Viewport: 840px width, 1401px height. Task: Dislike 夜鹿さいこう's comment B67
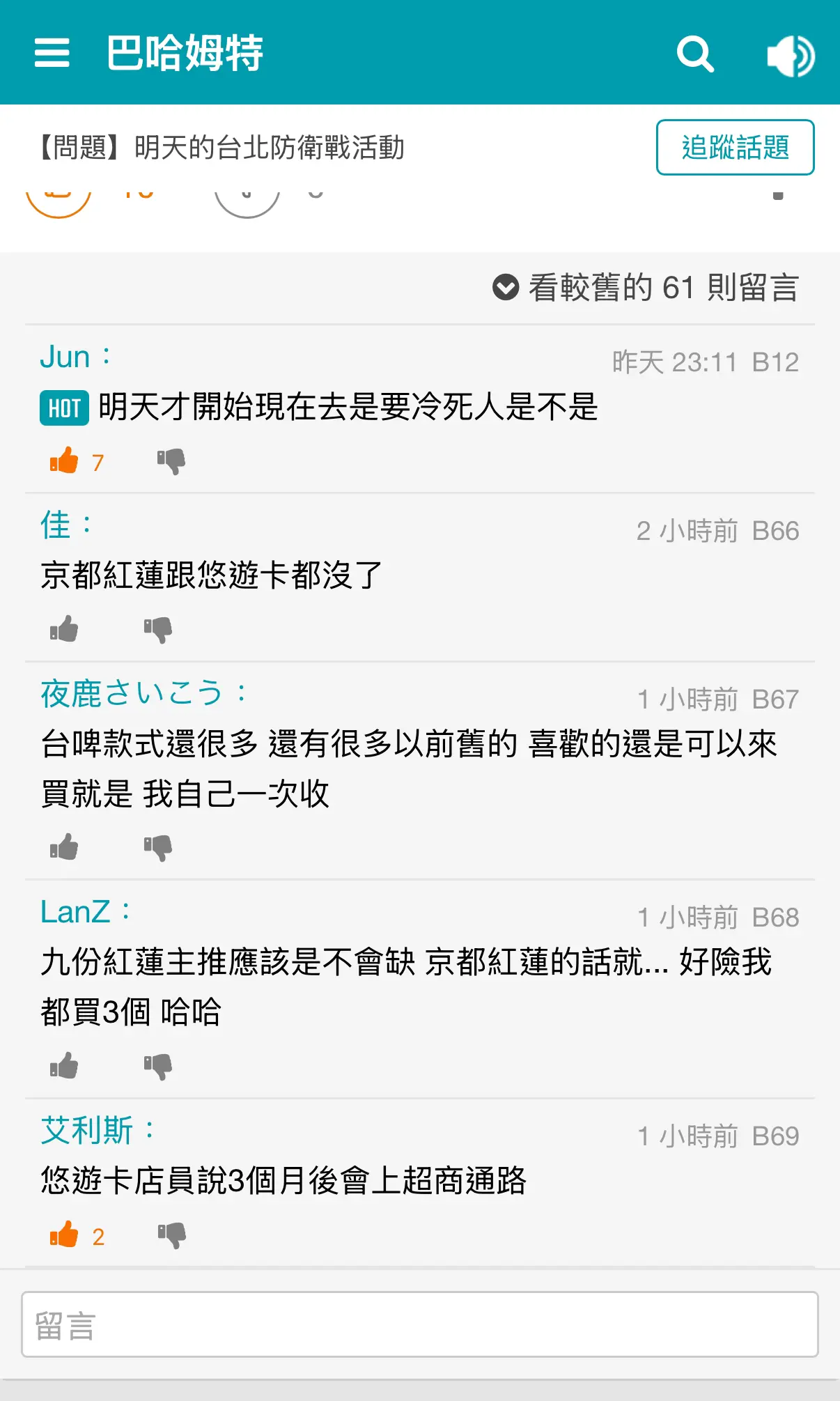[158, 847]
